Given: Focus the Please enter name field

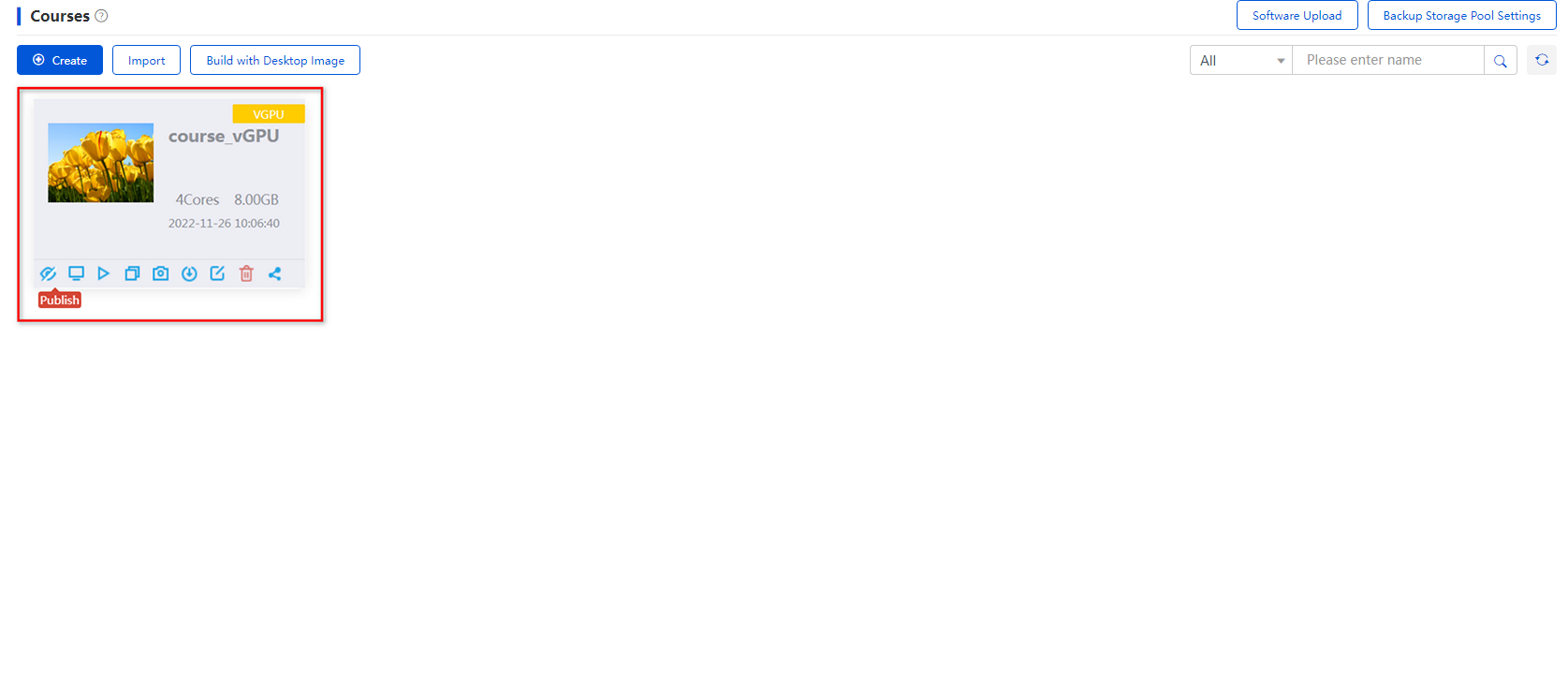Looking at the screenshot, I should (1387, 60).
